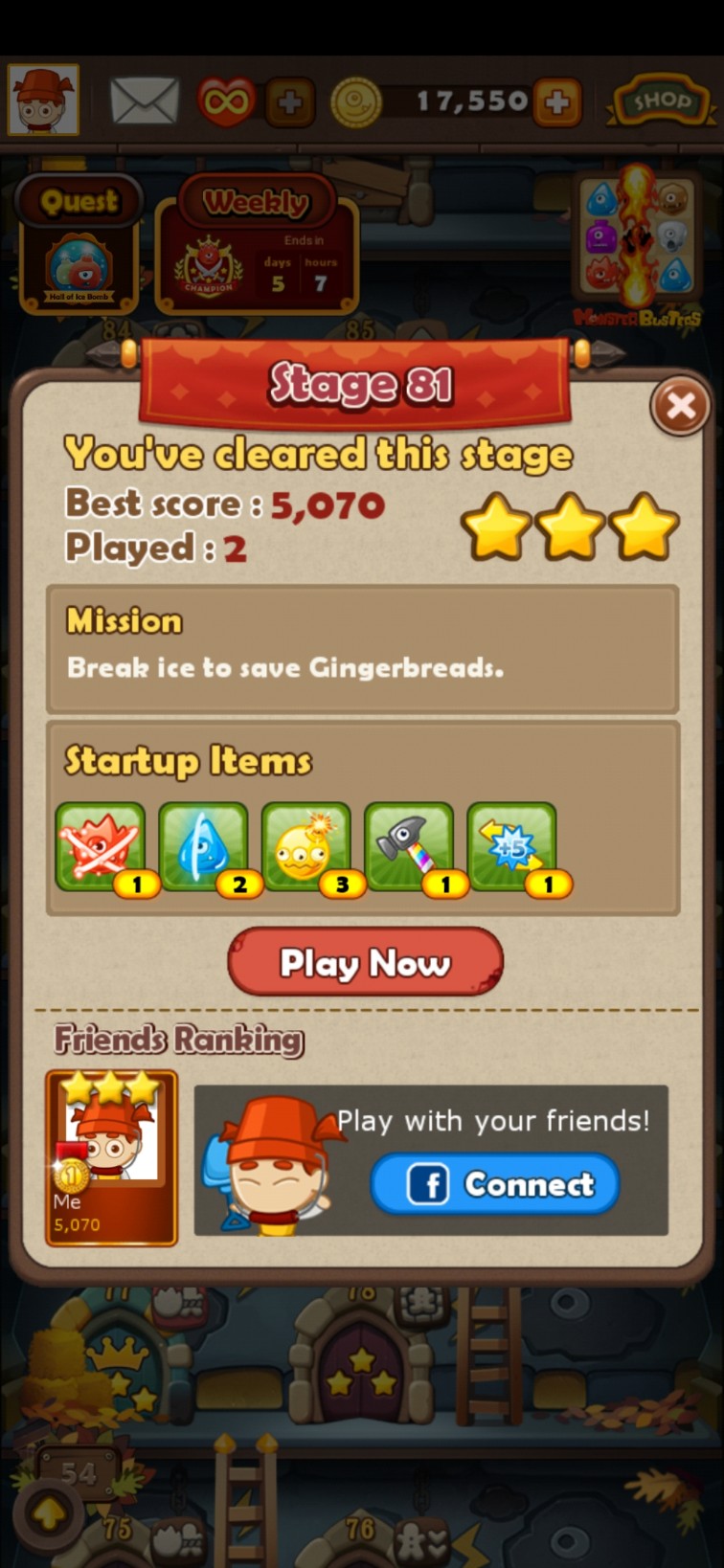724x1568 pixels.
Task: Select the blue water drop startup item
Action: pos(203,847)
